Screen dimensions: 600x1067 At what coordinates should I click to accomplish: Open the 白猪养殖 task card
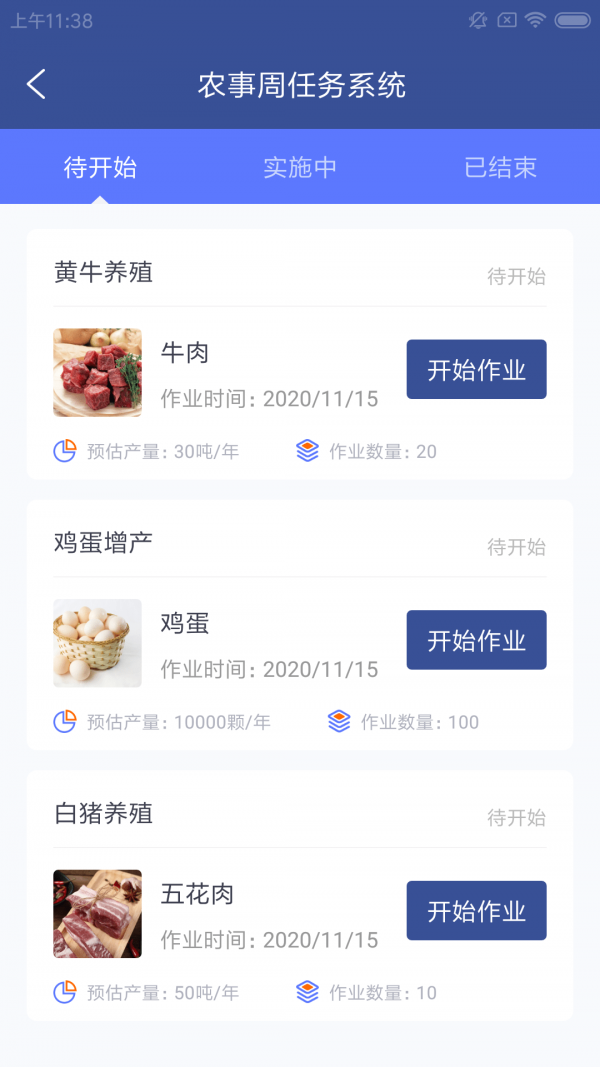point(104,814)
